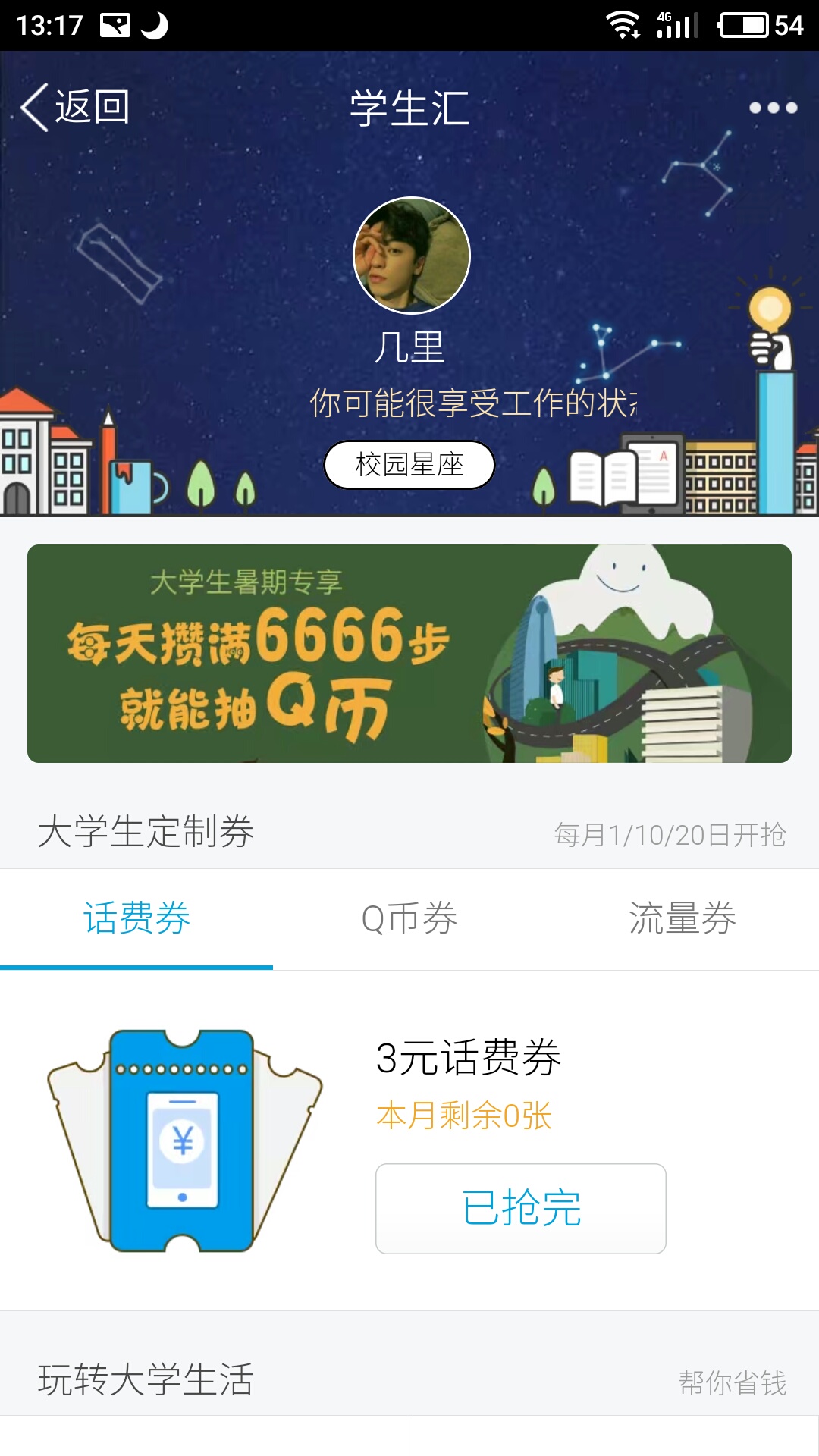Switch to the Q币券 tab
This screenshot has width=819, height=1456.
tap(409, 918)
